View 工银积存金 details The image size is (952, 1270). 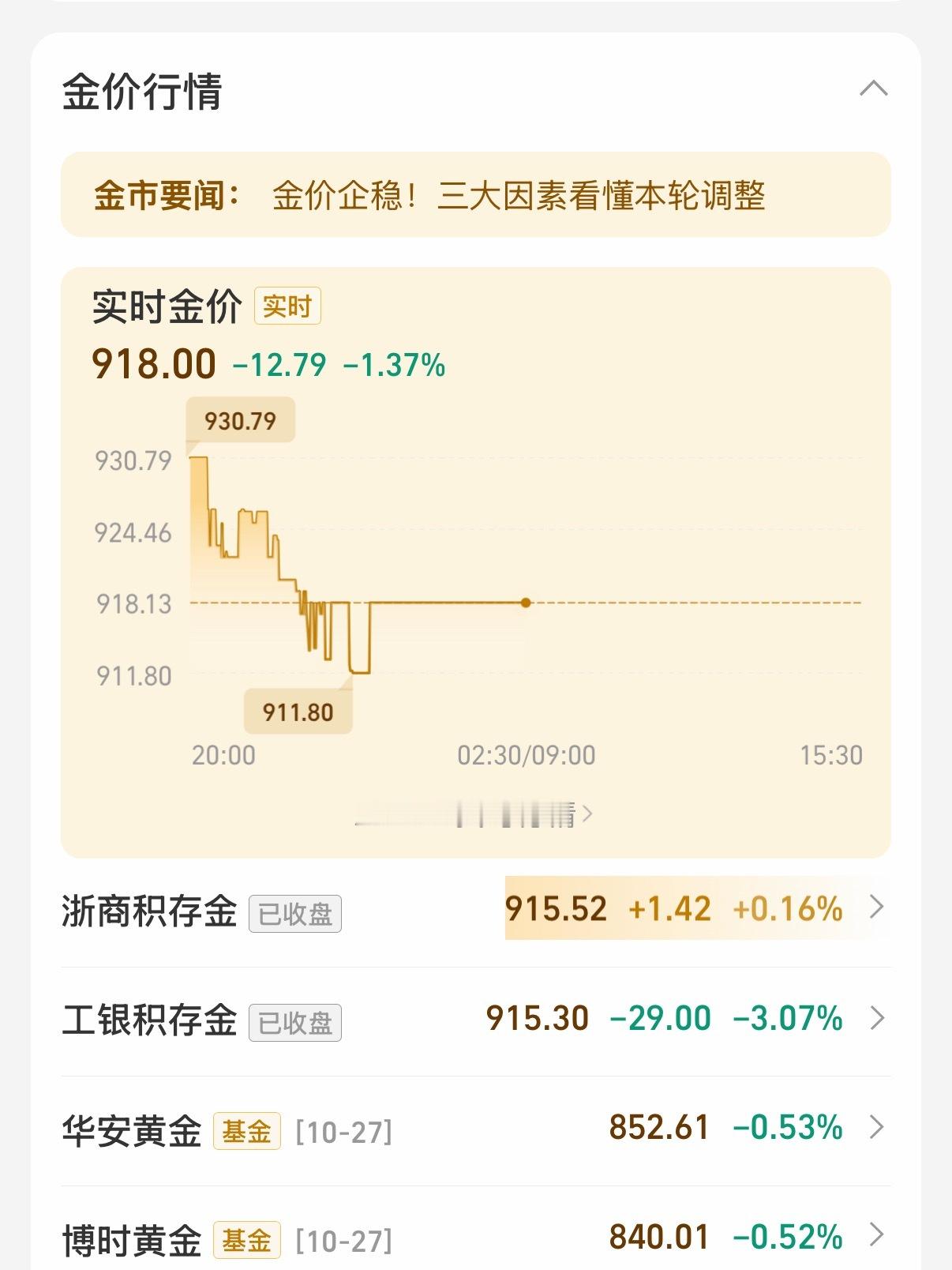tap(475, 1020)
